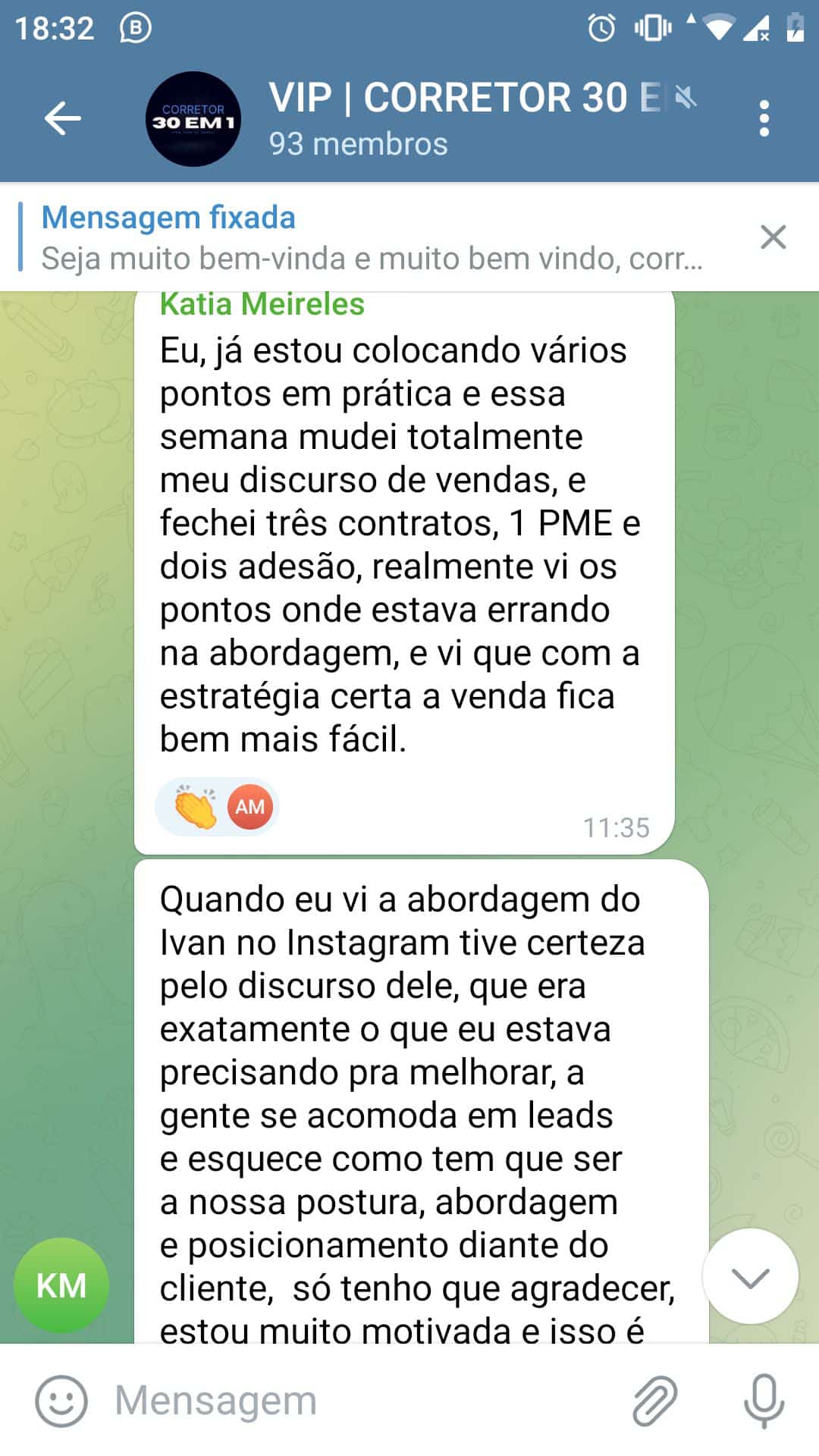This screenshot has width=819, height=1456.
Task: Open the pinned message banner
Action: tap(372, 237)
